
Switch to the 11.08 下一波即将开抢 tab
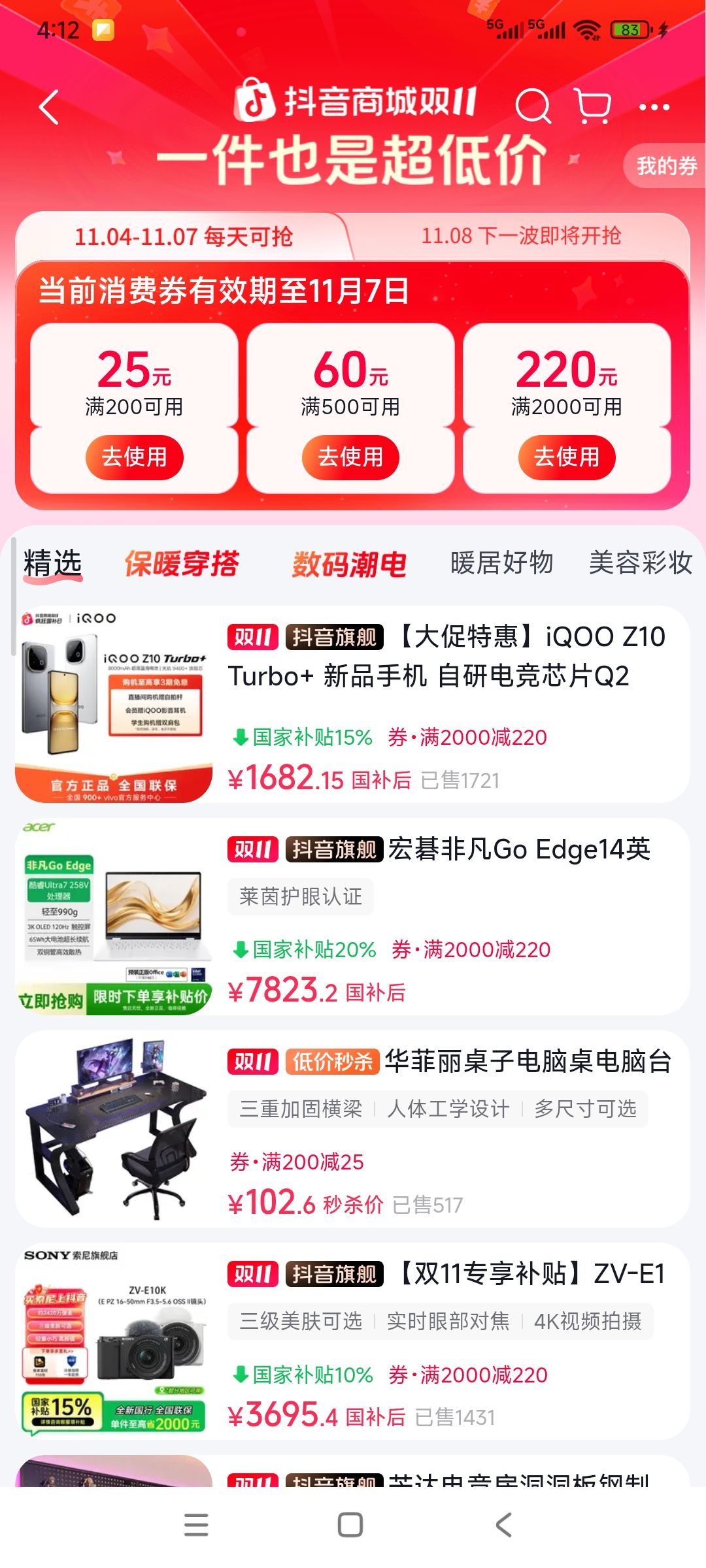point(521,236)
